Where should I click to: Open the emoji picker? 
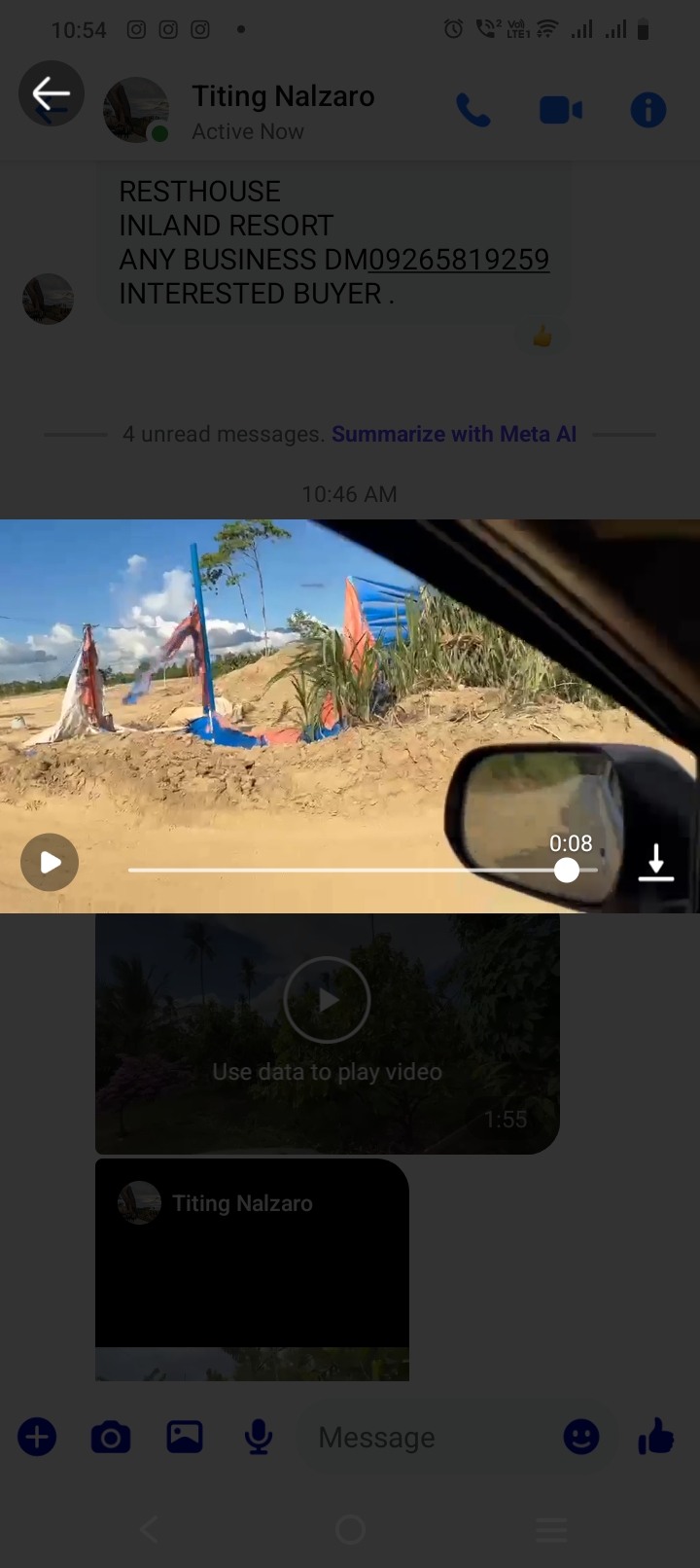coord(581,1437)
